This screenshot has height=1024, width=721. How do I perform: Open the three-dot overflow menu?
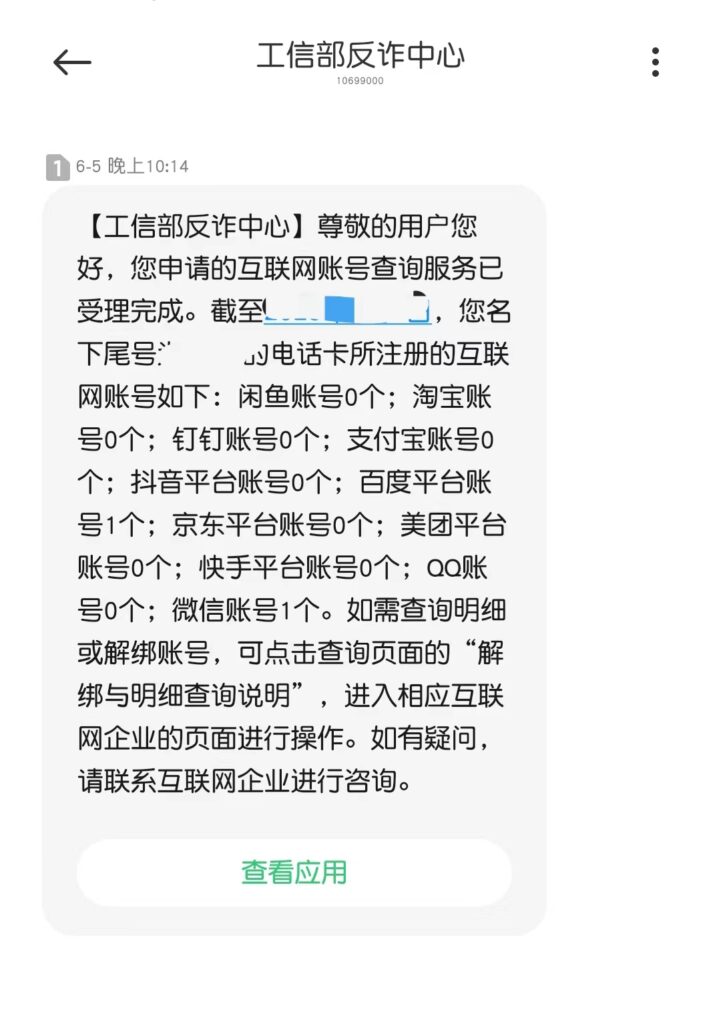[655, 61]
